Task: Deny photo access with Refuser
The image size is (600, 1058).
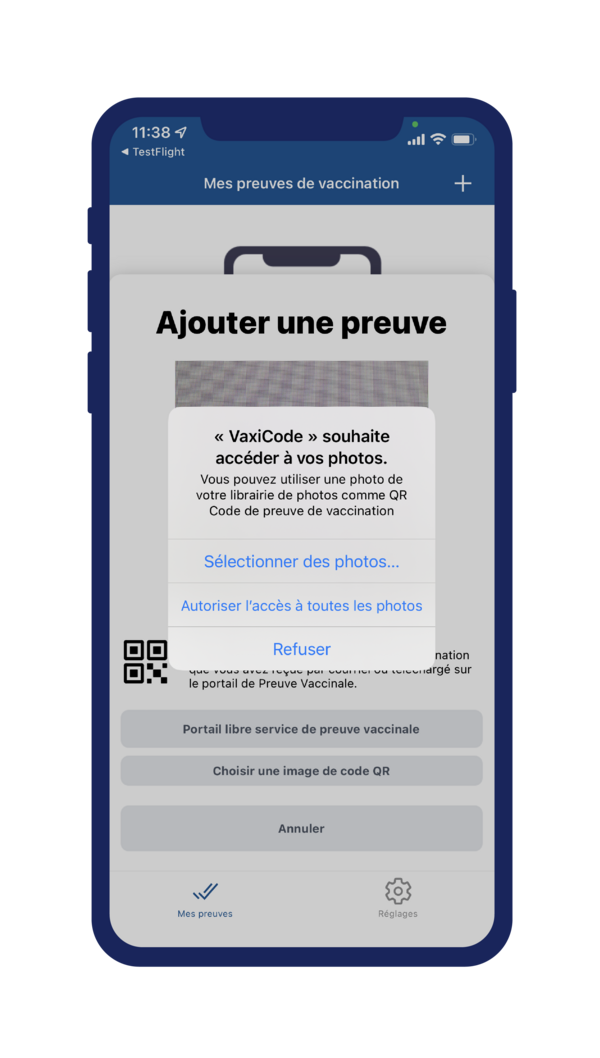Action: 301,649
